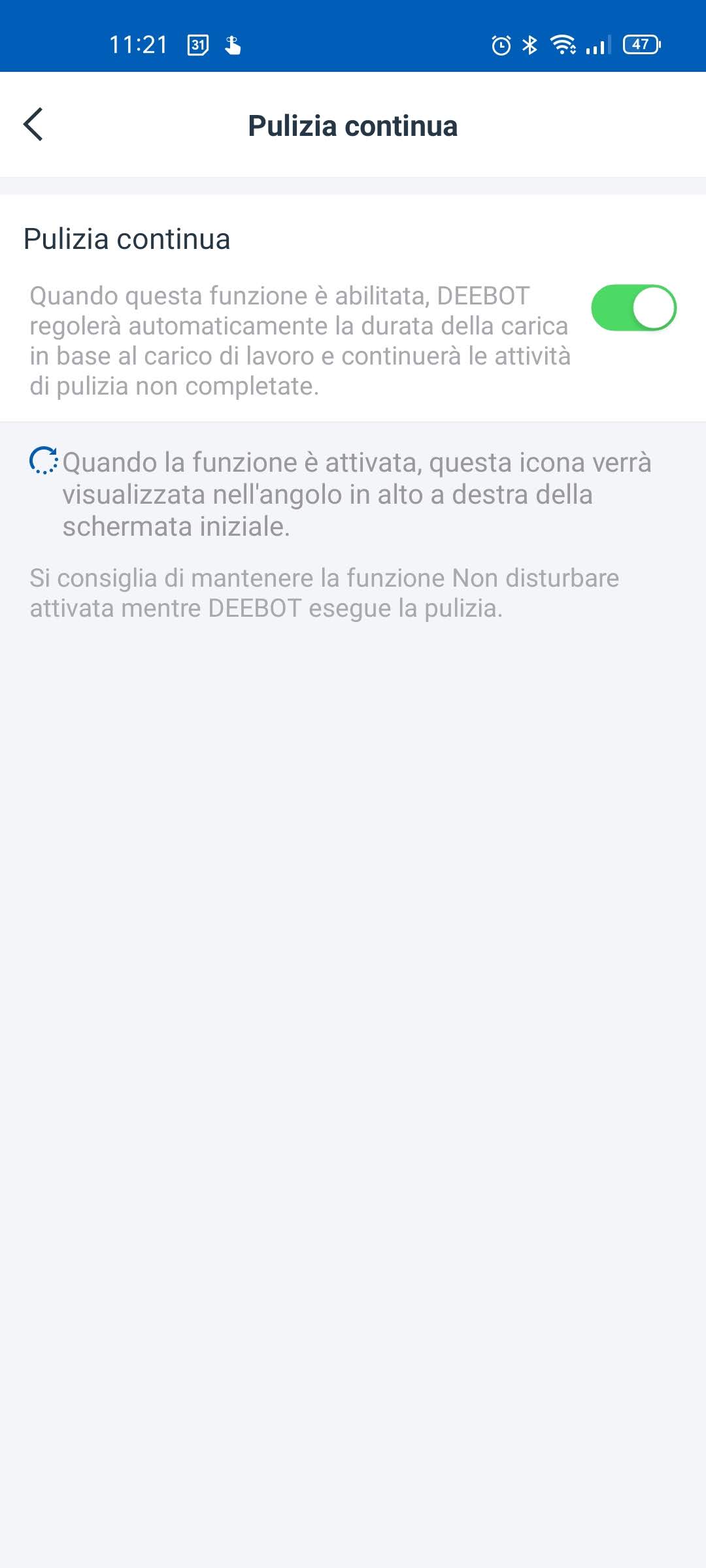
Task: Go back from Pulizia continua
Action: pos(33,125)
